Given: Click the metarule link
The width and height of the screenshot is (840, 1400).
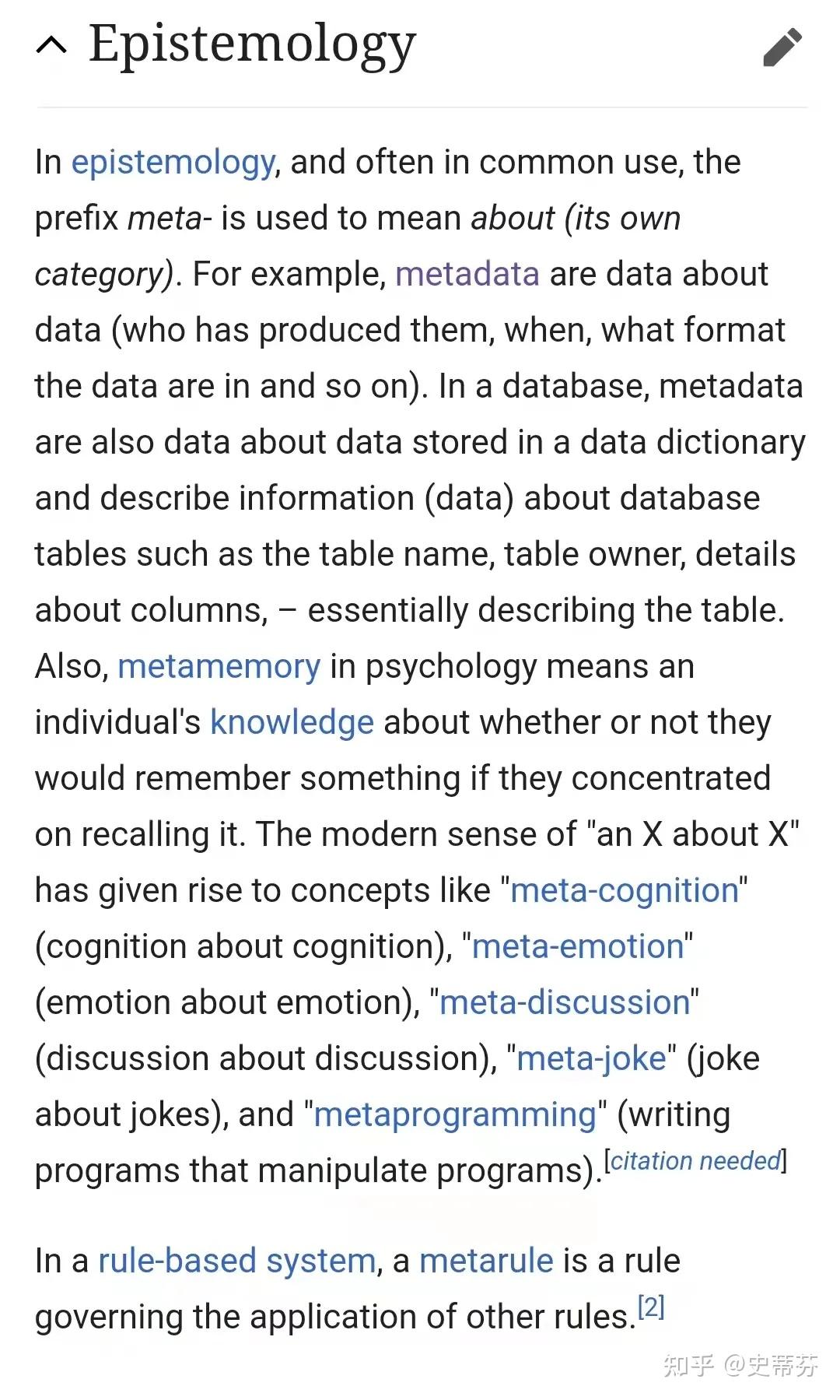Looking at the screenshot, I should pyautogui.click(x=485, y=1261).
